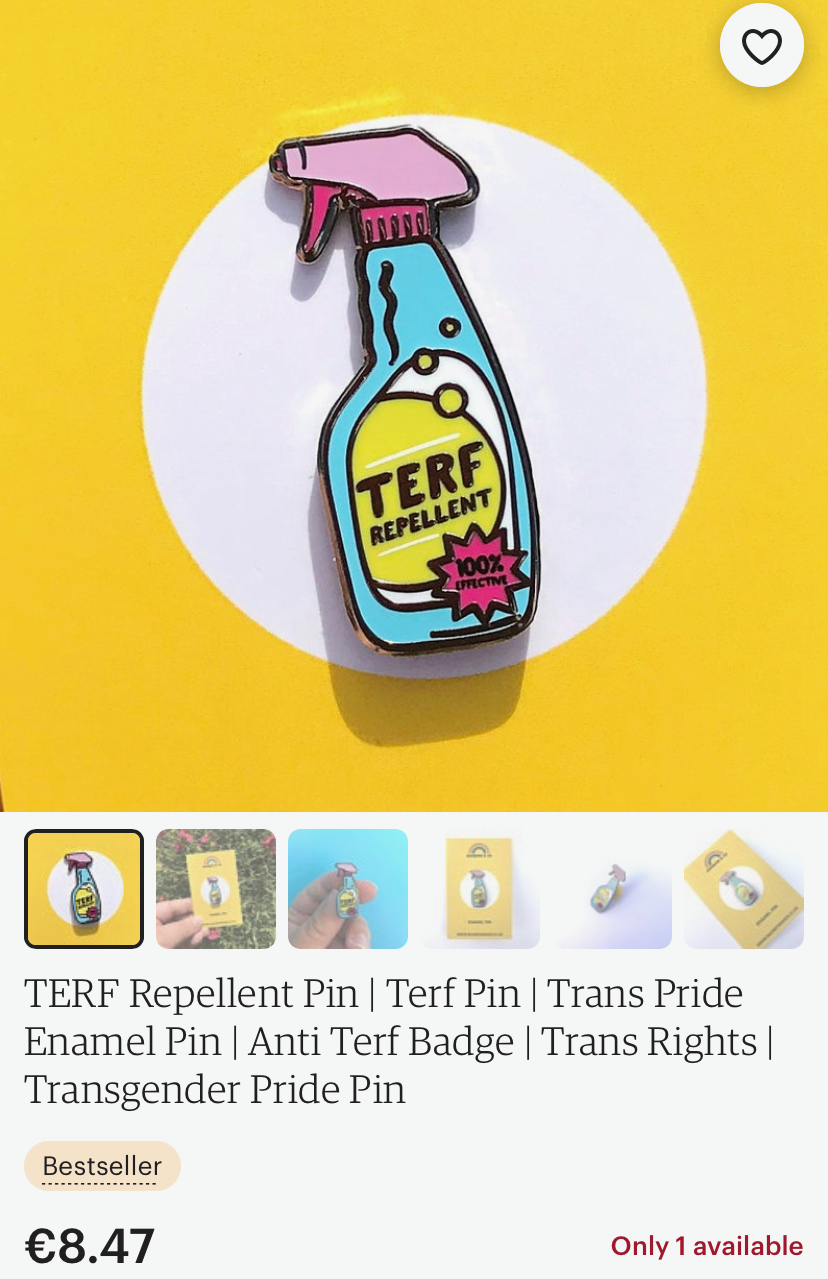Tap the Bestseller badge for details
The width and height of the screenshot is (828, 1279).
[102, 1166]
